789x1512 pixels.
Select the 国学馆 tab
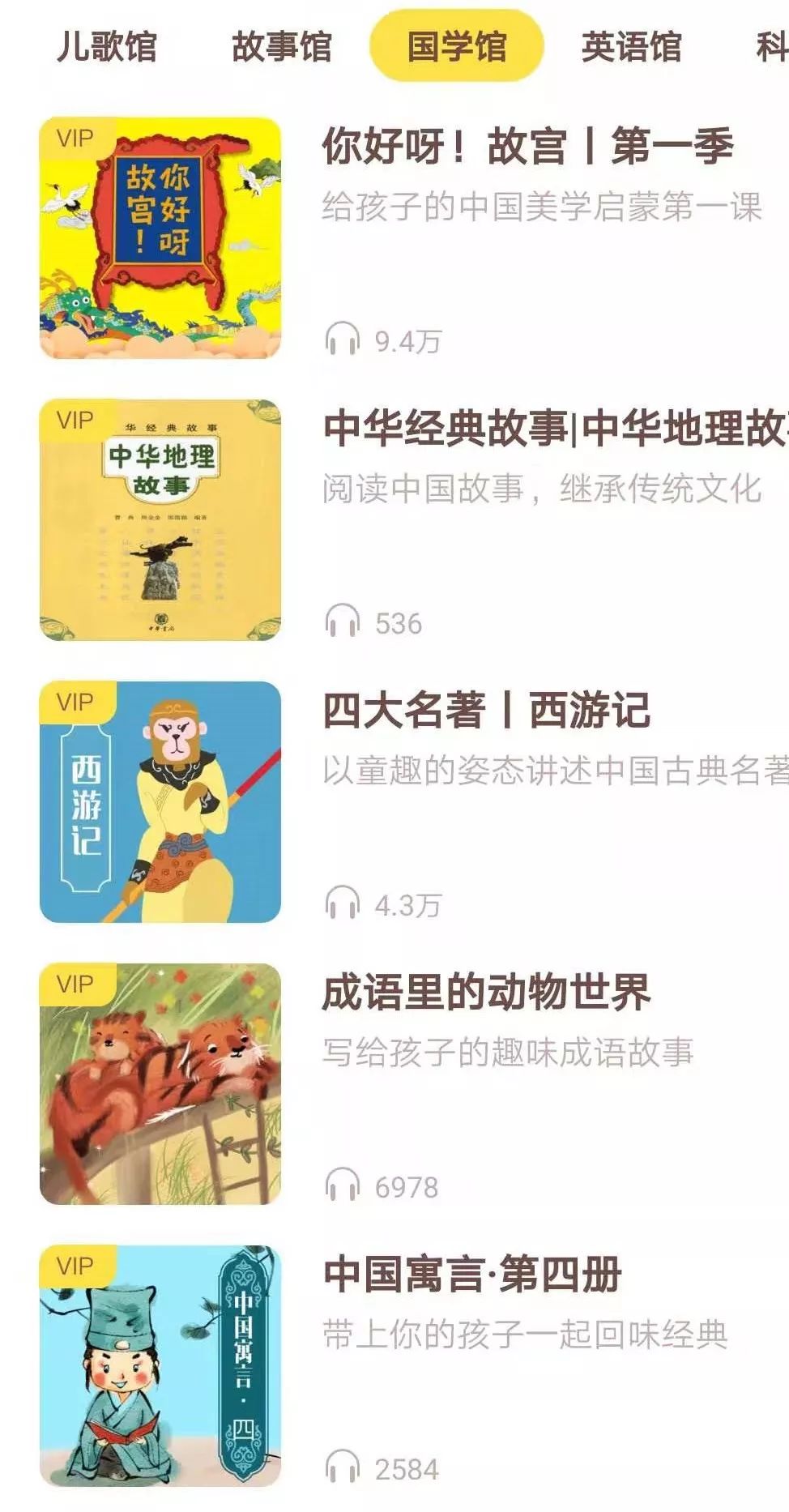(457, 46)
